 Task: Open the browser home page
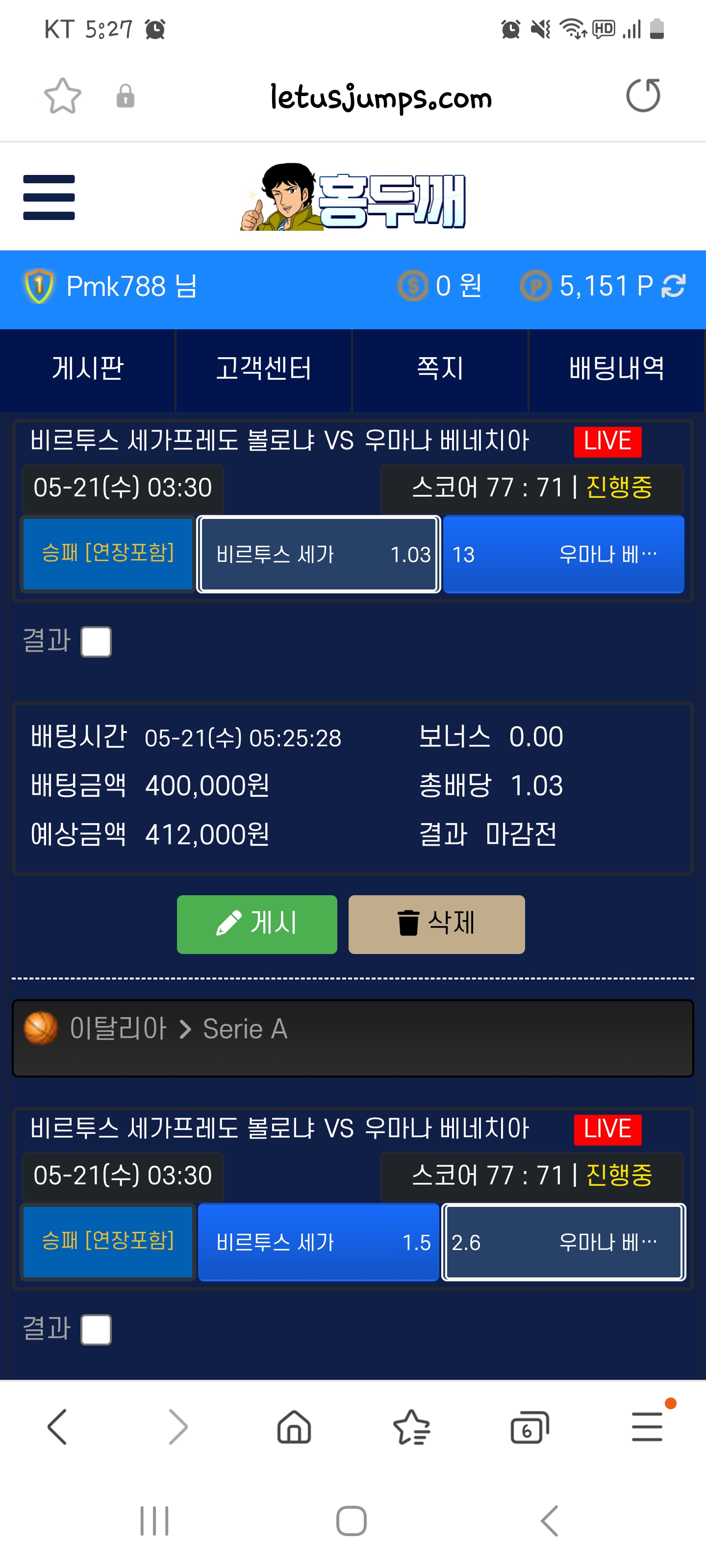click(x=294, y=1426)
